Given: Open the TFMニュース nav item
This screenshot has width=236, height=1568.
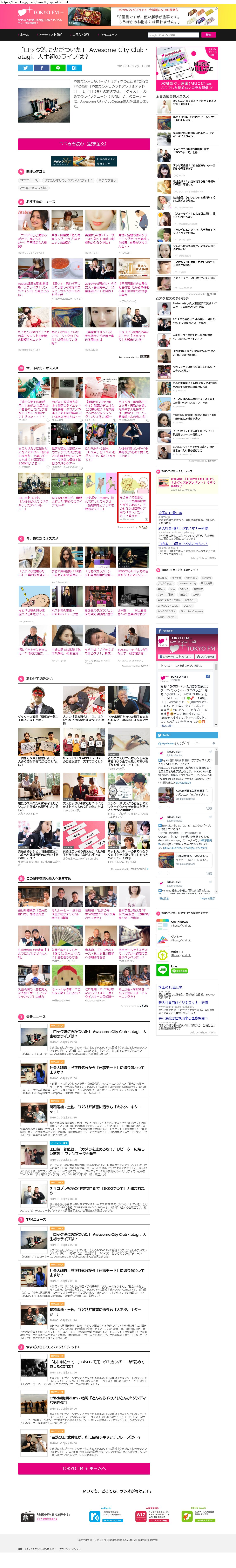Looking at the screenshot, I should [x=108, y=35].
